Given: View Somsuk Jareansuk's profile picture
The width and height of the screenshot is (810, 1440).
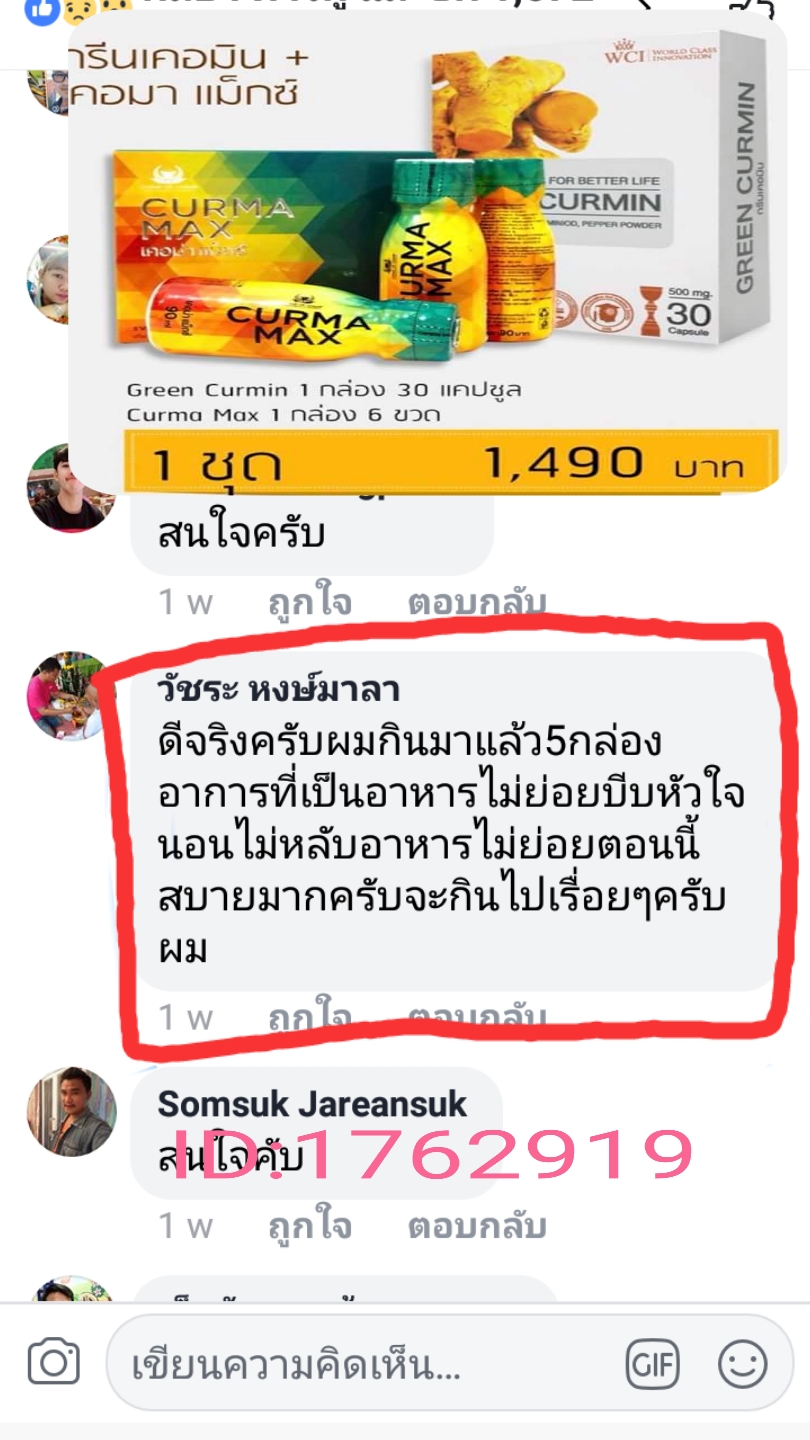Looking at the screenshot, I should point(71,1112).
